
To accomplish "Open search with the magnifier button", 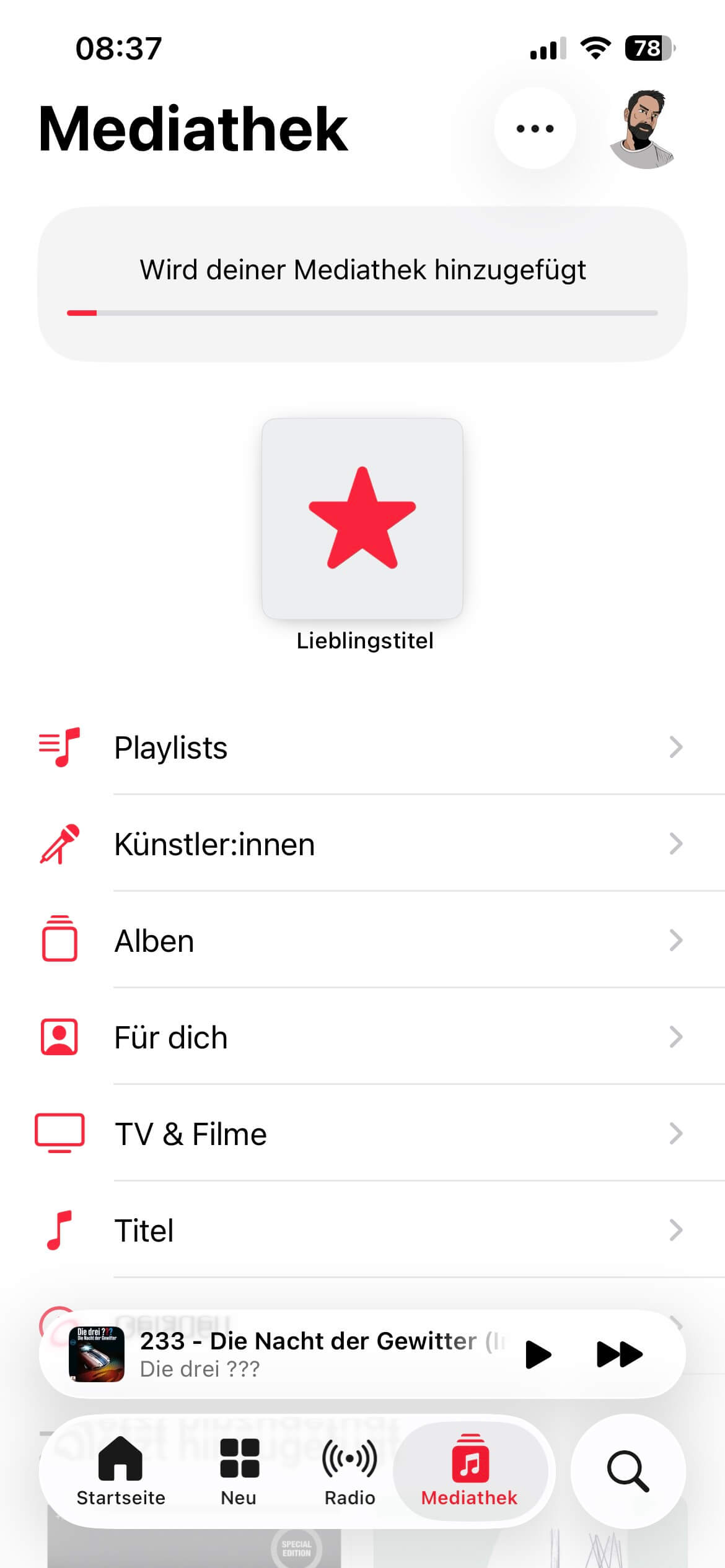I will click(628, 1471).
